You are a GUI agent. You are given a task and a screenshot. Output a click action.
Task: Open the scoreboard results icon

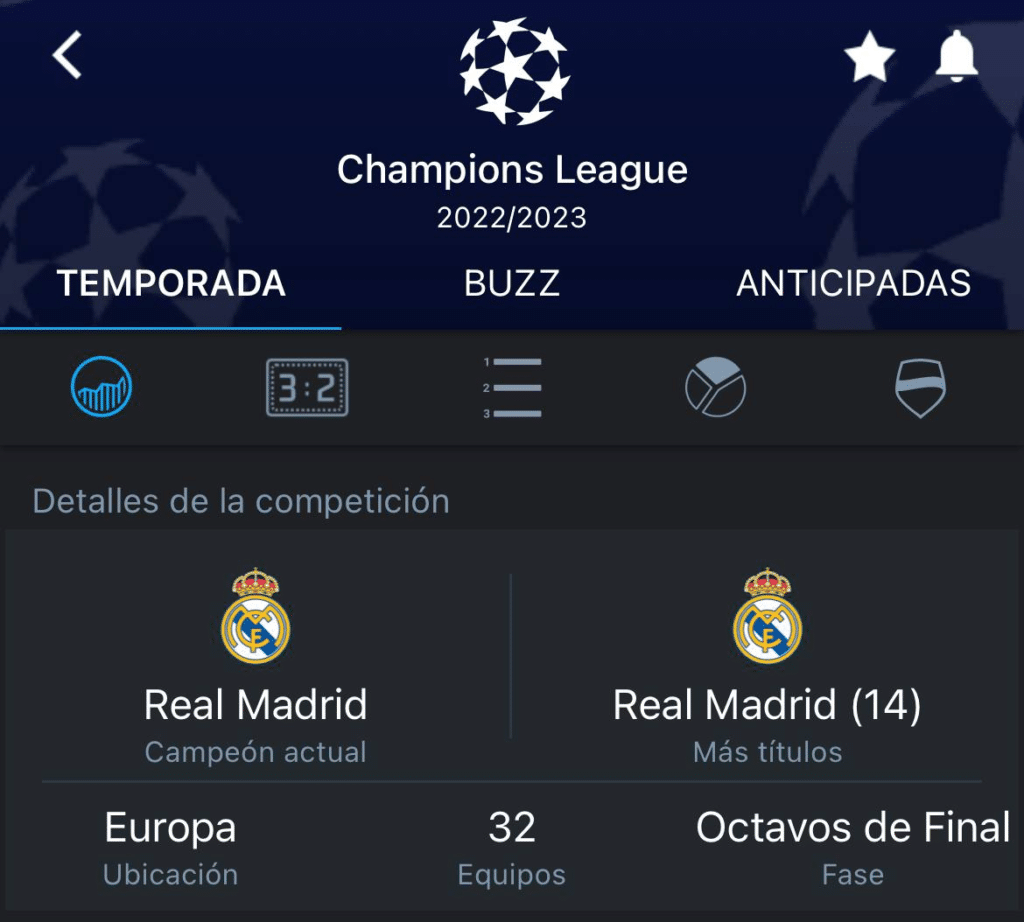[307, 388]
